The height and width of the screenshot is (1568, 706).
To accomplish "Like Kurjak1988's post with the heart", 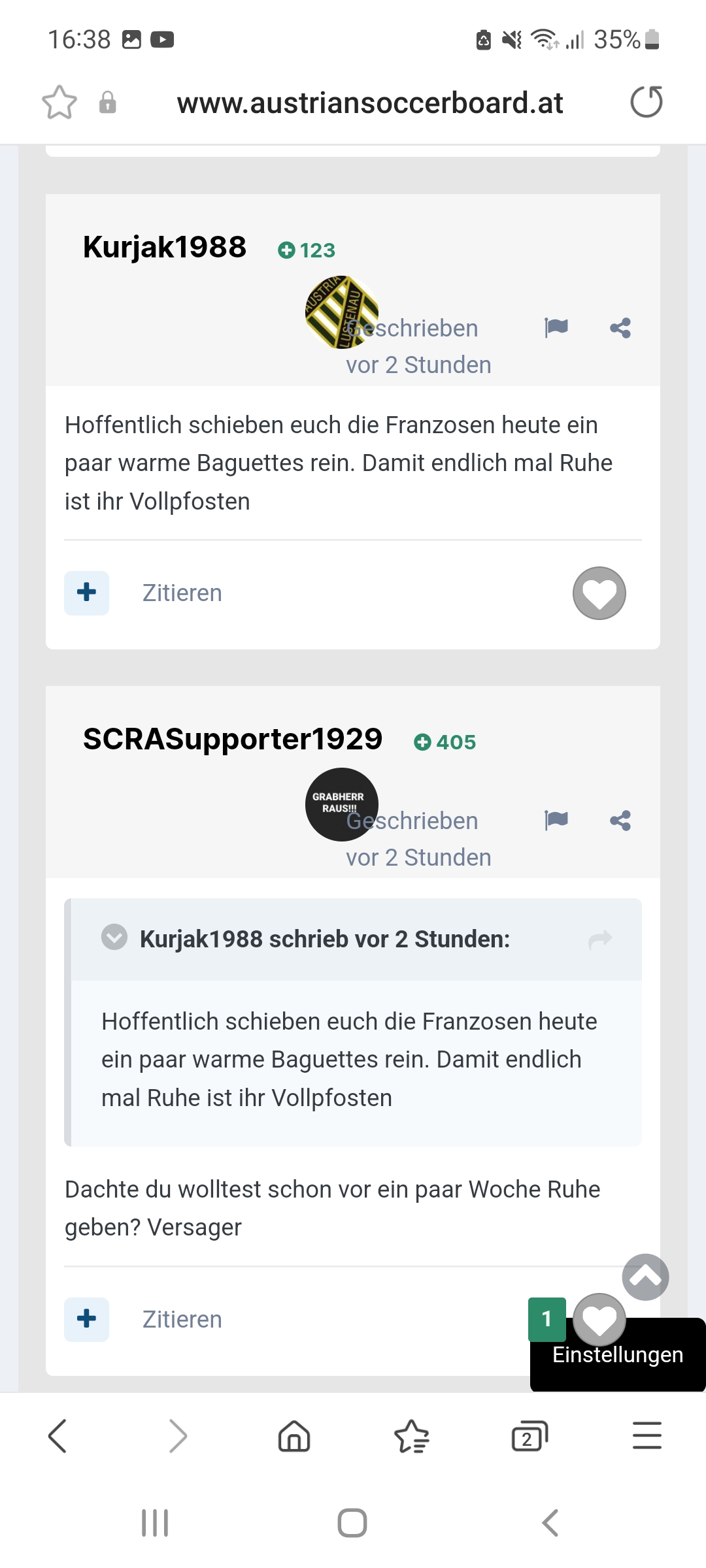I will pos(599,593).
